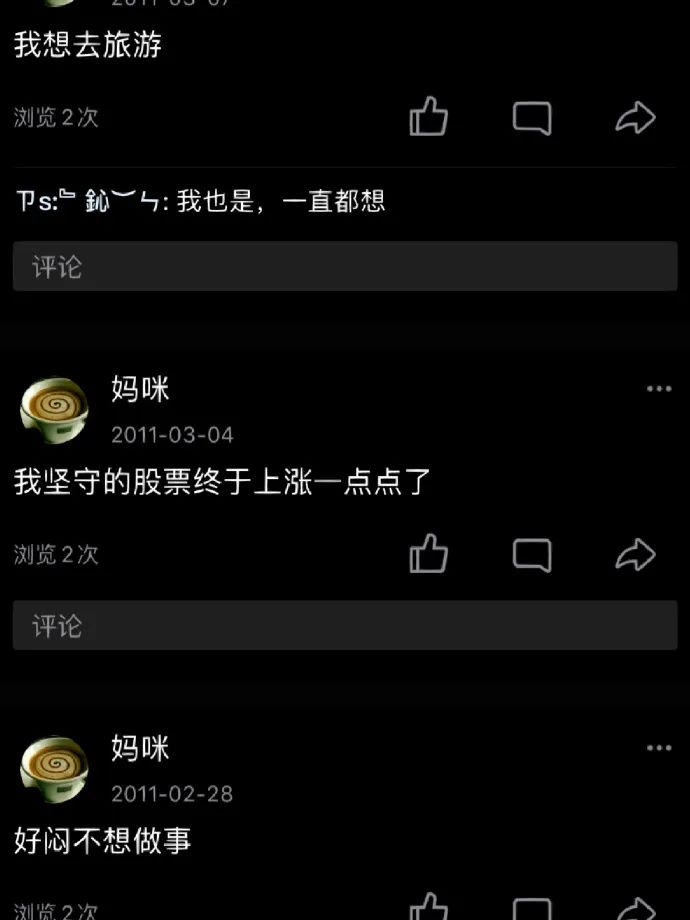Tap the 评论 field under the "我也是，一直都想" comment
Image resolution: width=690 pixels, height=920 pixels.
click(x=345, y=267)
